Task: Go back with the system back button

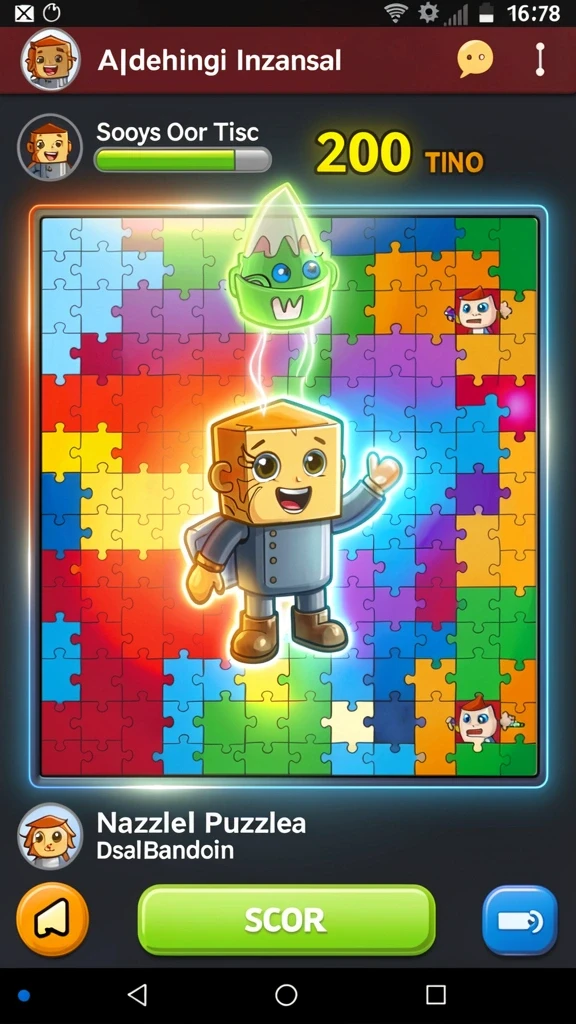Action: (137, 995)
